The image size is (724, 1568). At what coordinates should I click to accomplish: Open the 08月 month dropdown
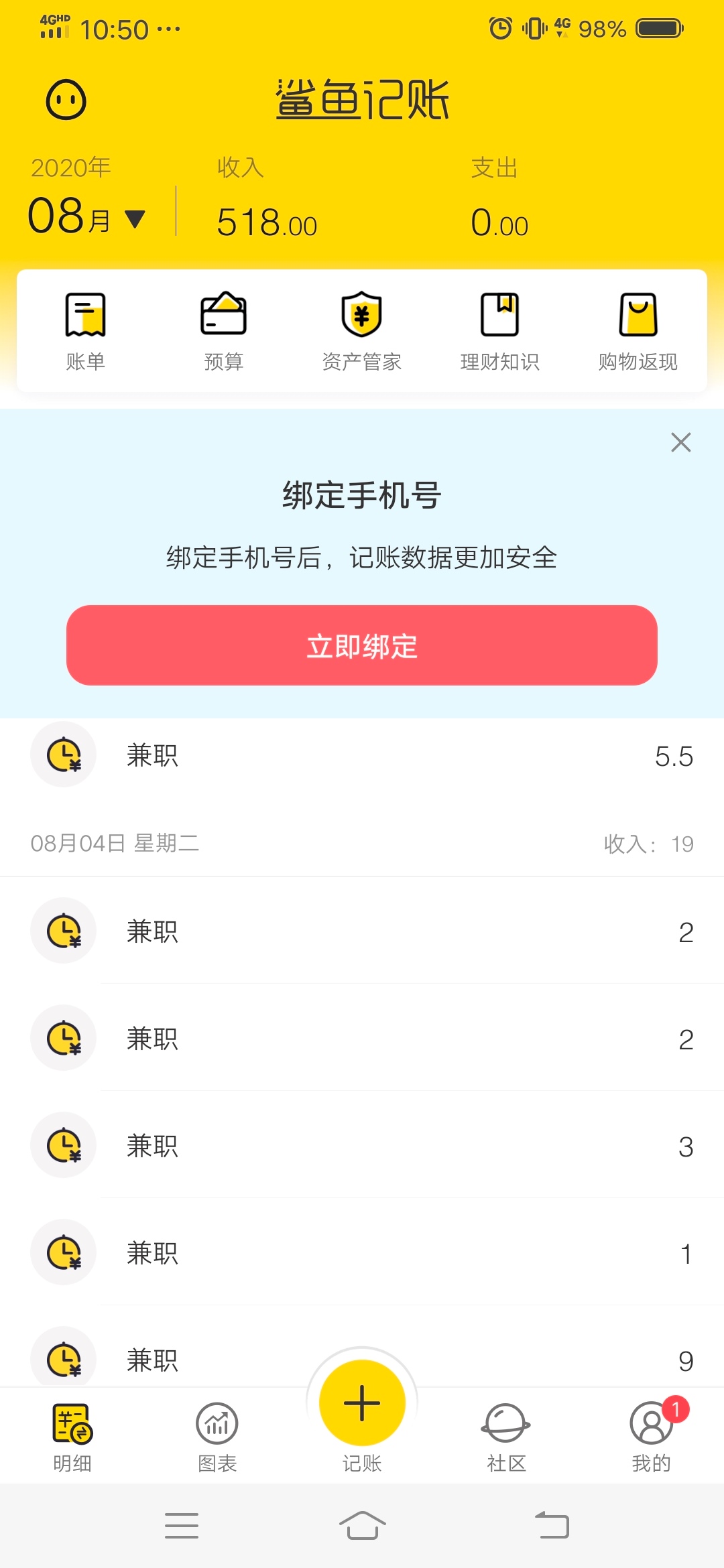click(x=86, y=216)
